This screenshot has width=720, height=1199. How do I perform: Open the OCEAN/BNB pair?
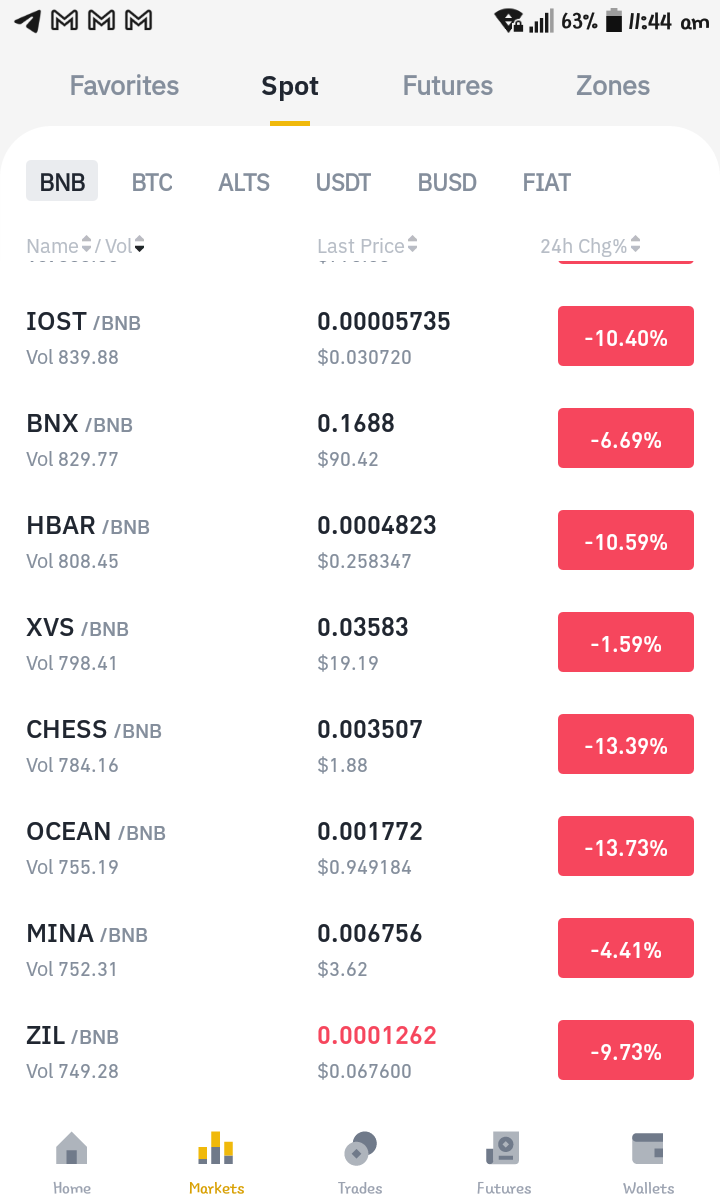click(360, 847)
